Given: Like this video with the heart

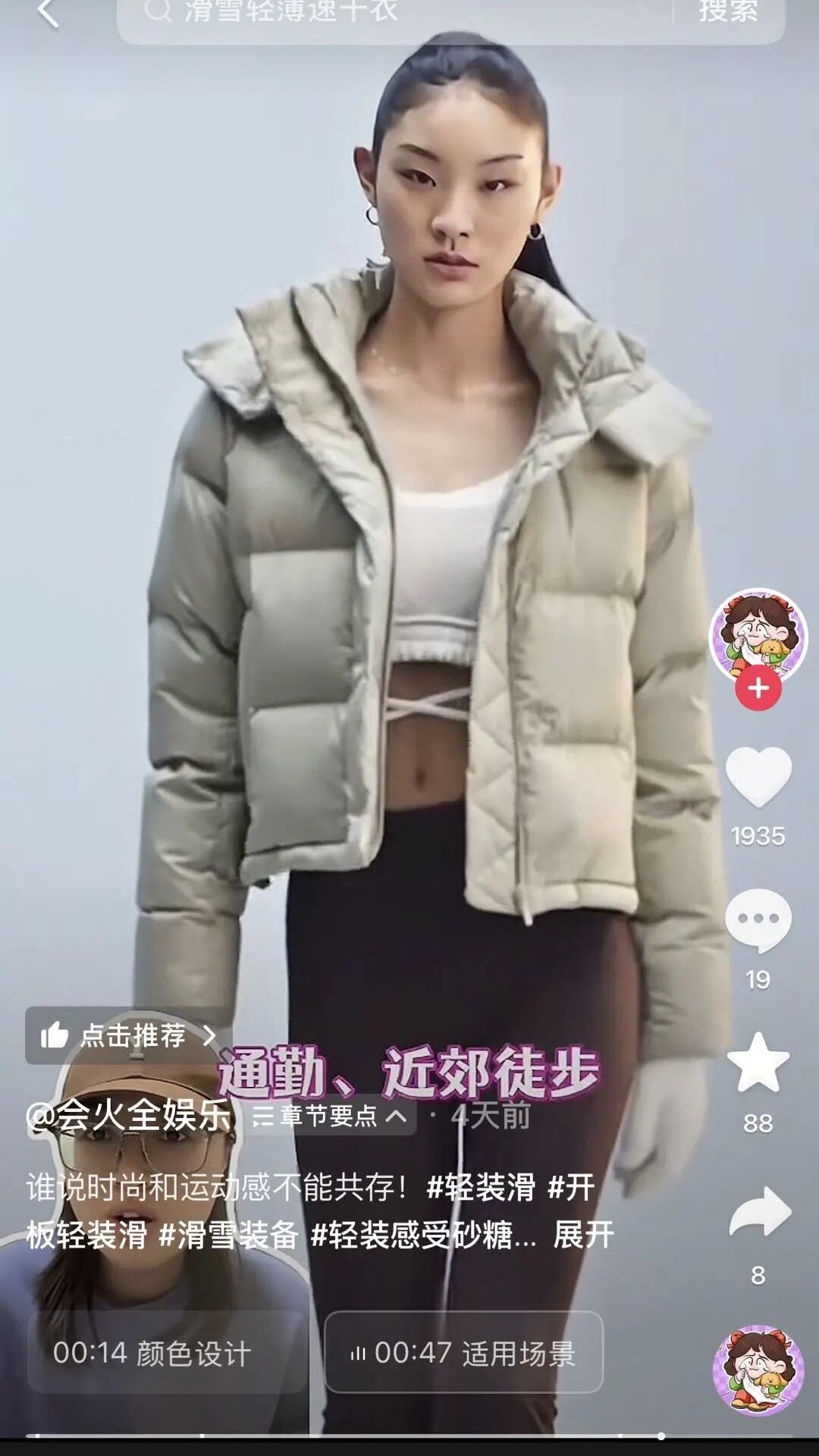Looking at the screenshot, I should (758, 777).
